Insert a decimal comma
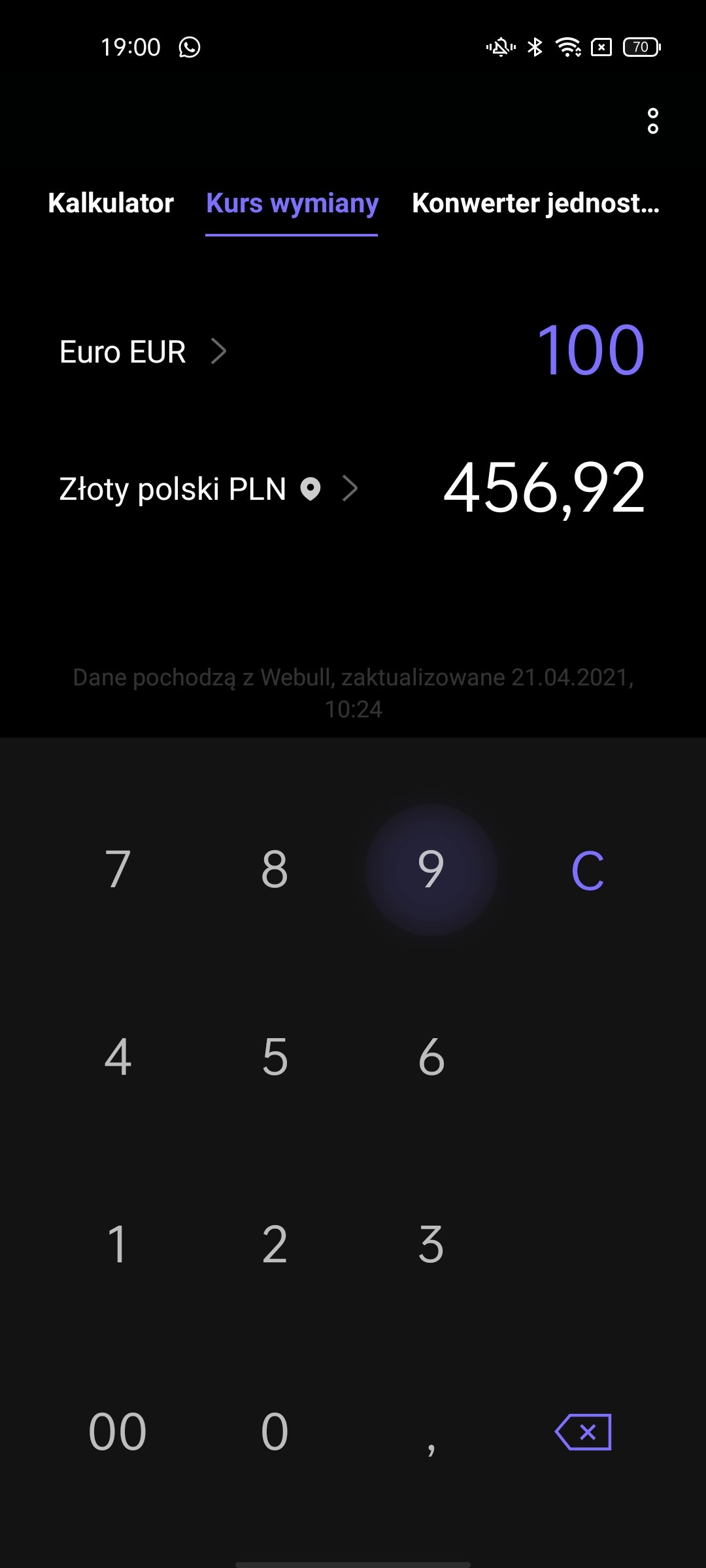Screen dimensions: 706x1568 click(x=431, y=1431)
